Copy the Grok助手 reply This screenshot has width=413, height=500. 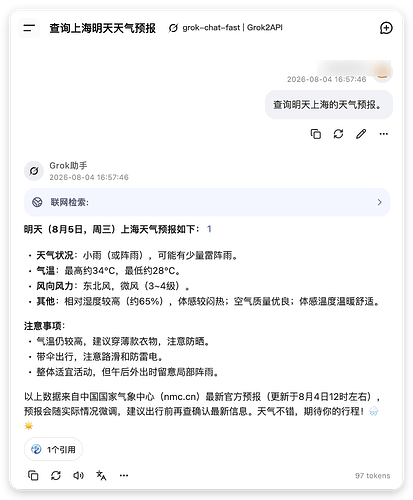[33, 475]
